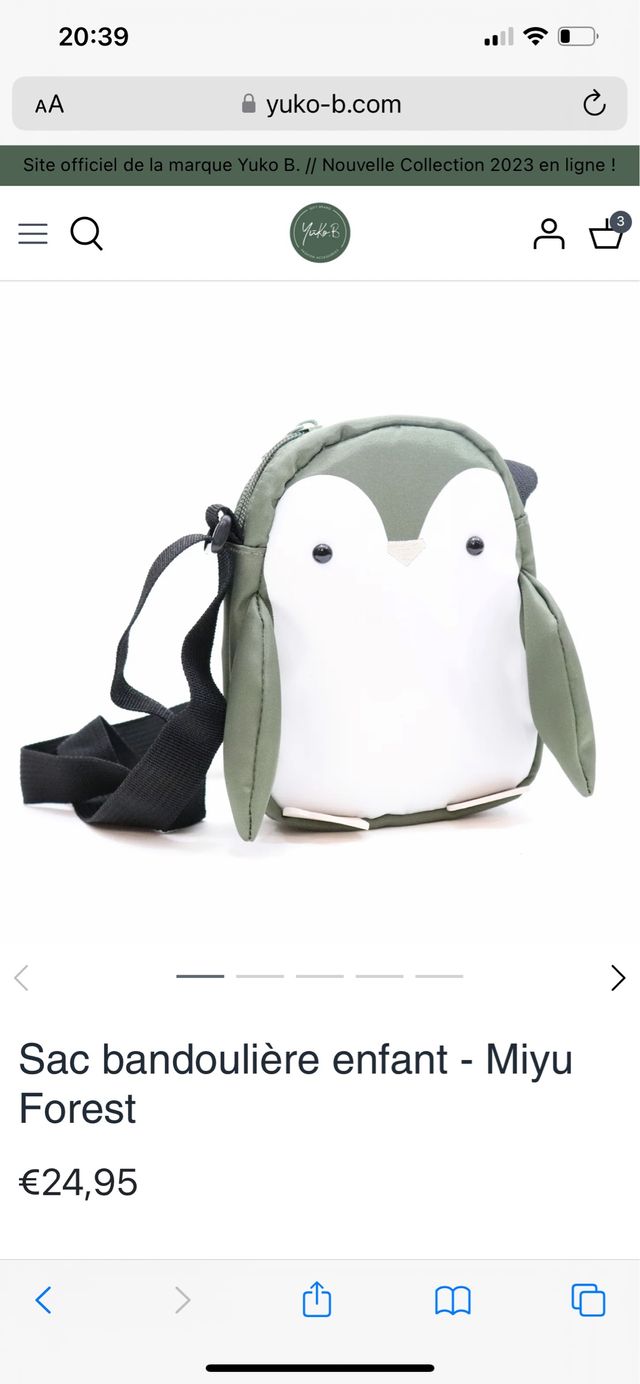Open the account profile icon
Image resolution: width=640 pixels, height=1384 pixels.
tap(548, 234)
